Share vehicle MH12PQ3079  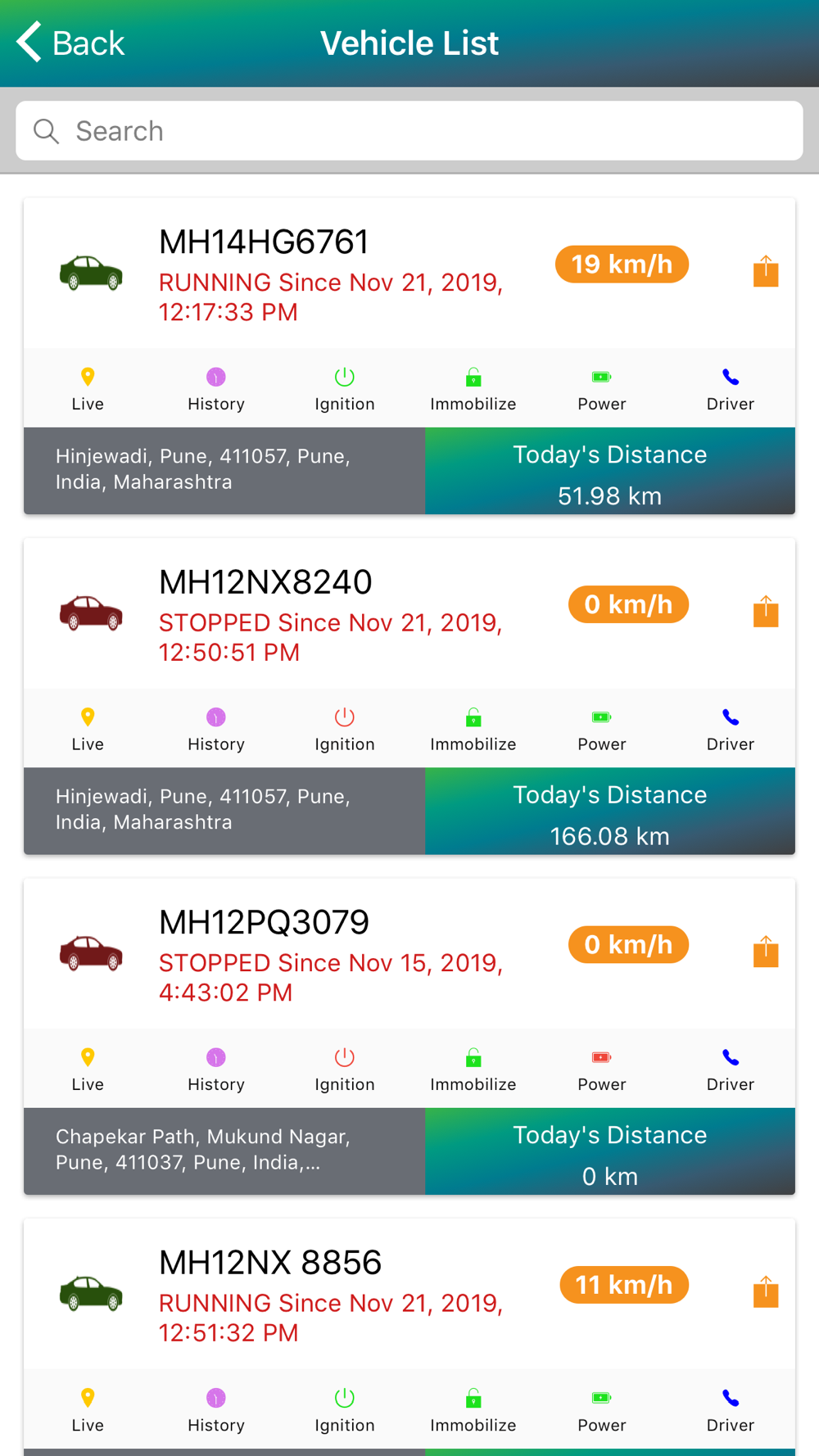pos(766,952)
